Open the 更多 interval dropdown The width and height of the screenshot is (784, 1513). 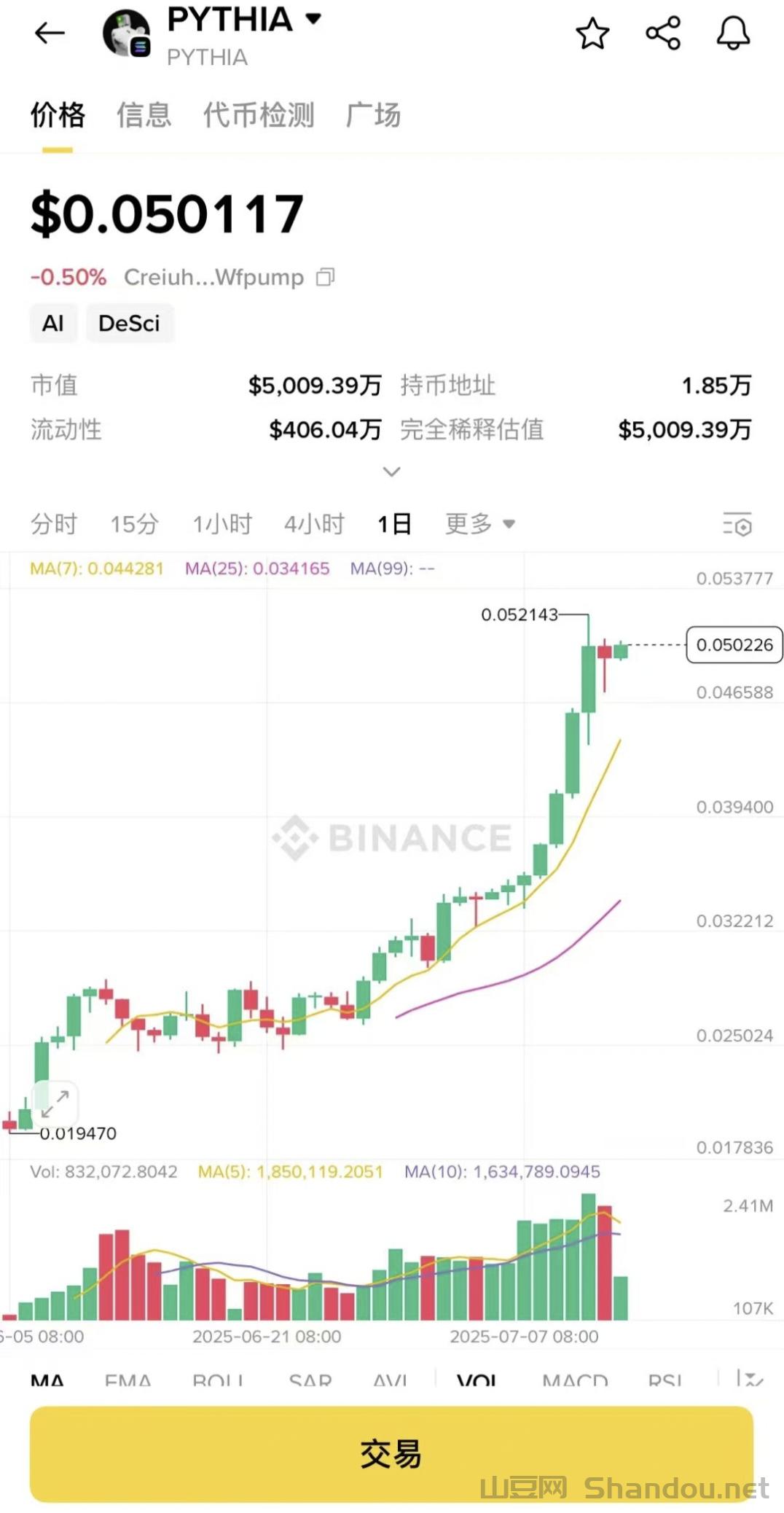pos(480,524)
